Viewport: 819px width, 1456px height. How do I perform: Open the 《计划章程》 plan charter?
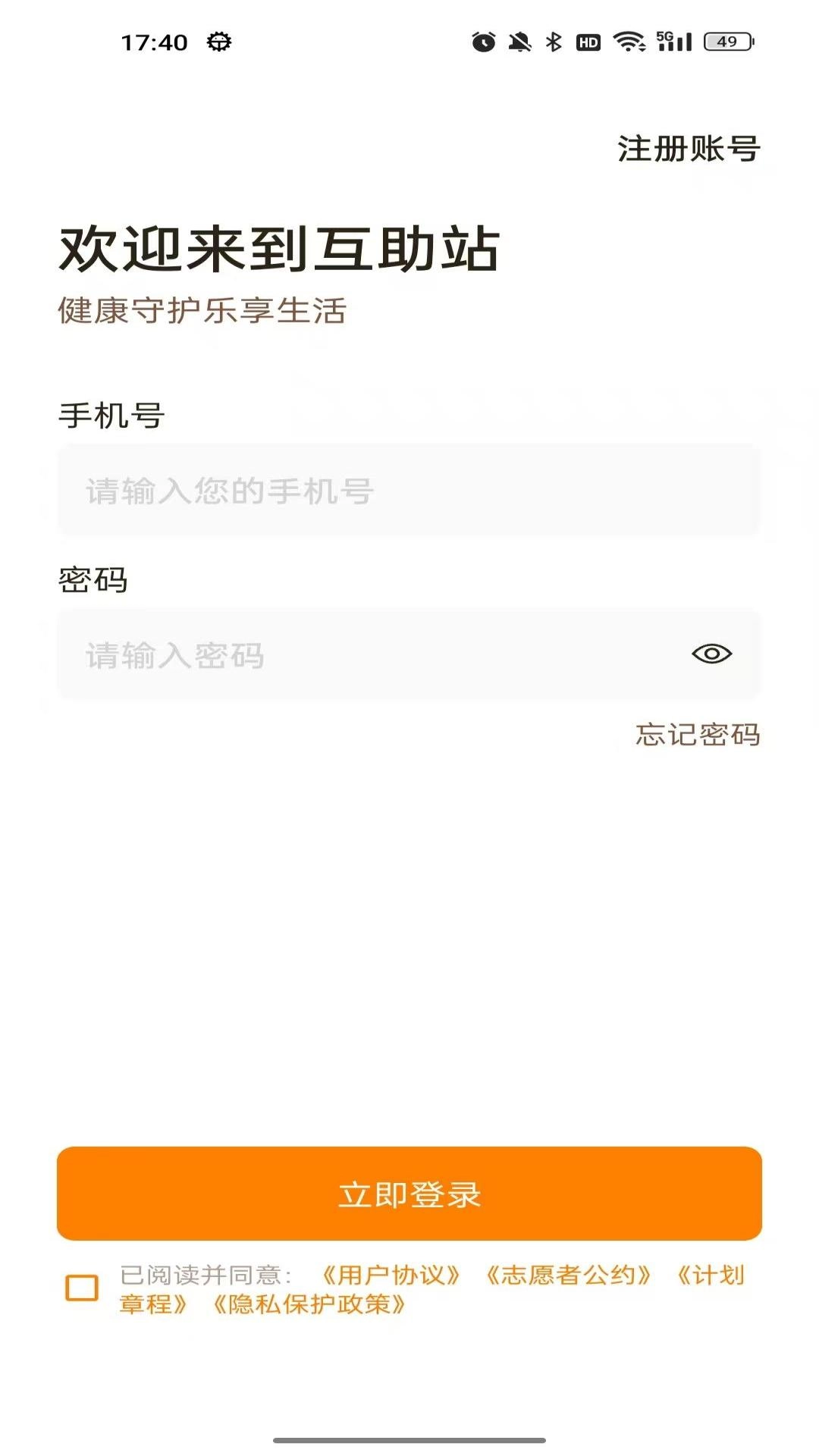coord(713,1269)
